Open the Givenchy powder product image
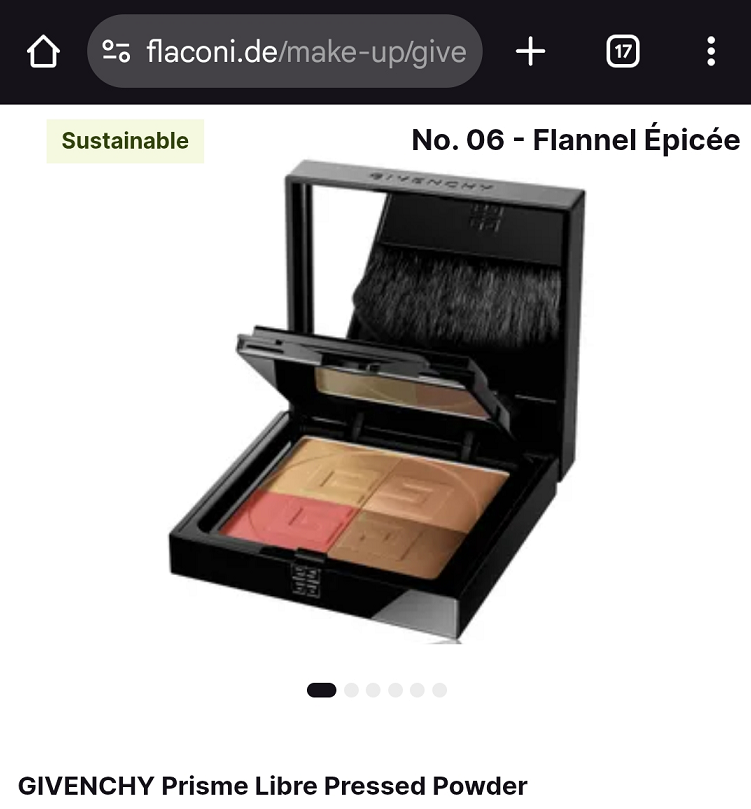751x809 pixels. click(x=378, y=400)
